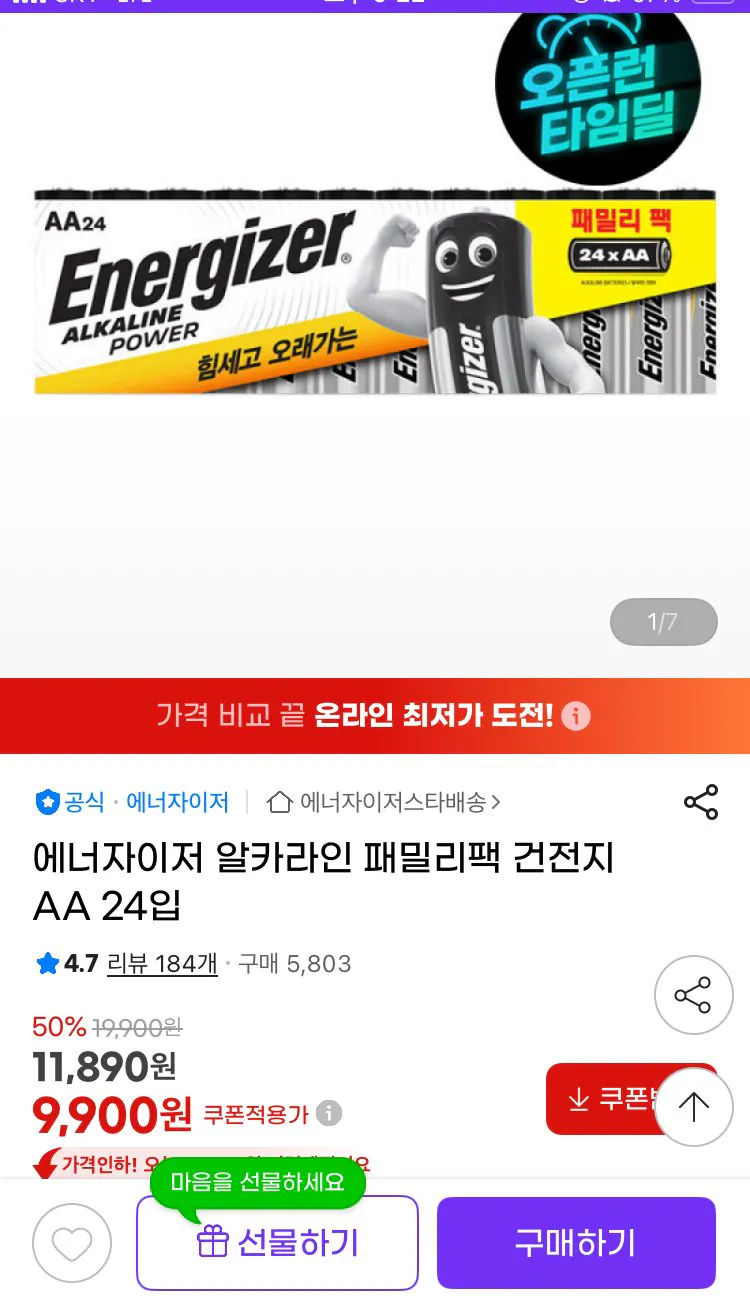
Task: Toggle the heart wishlist button
Action: [71, 1243]
